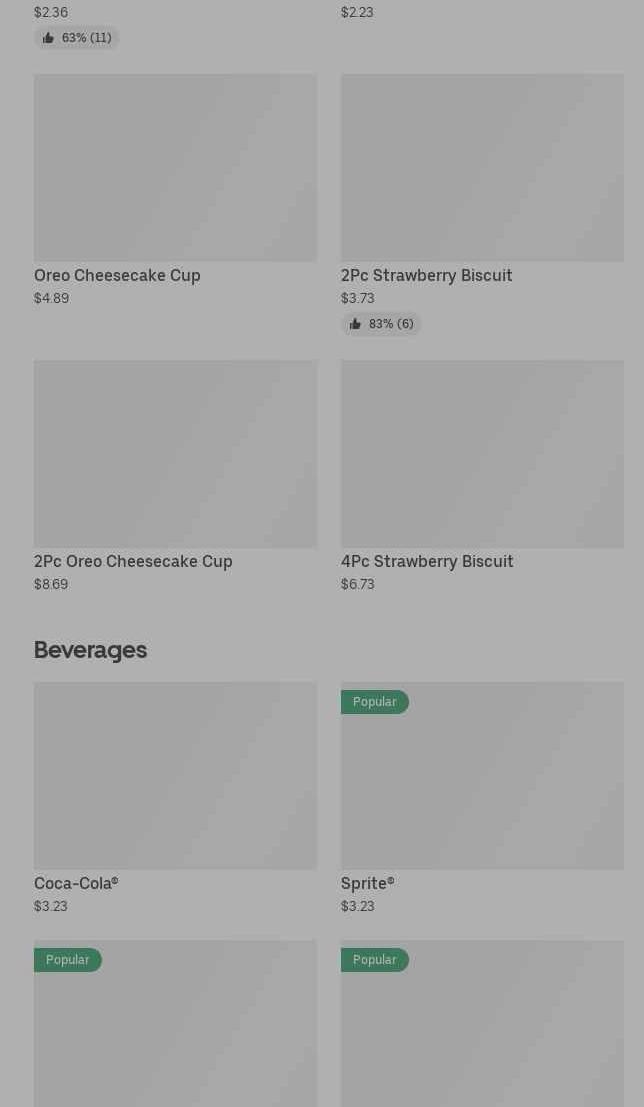Screen dimensions: 644x1107
Task: Open the 2Pc Oreo Cheesecake Cup item
Action: pos(175,476)
